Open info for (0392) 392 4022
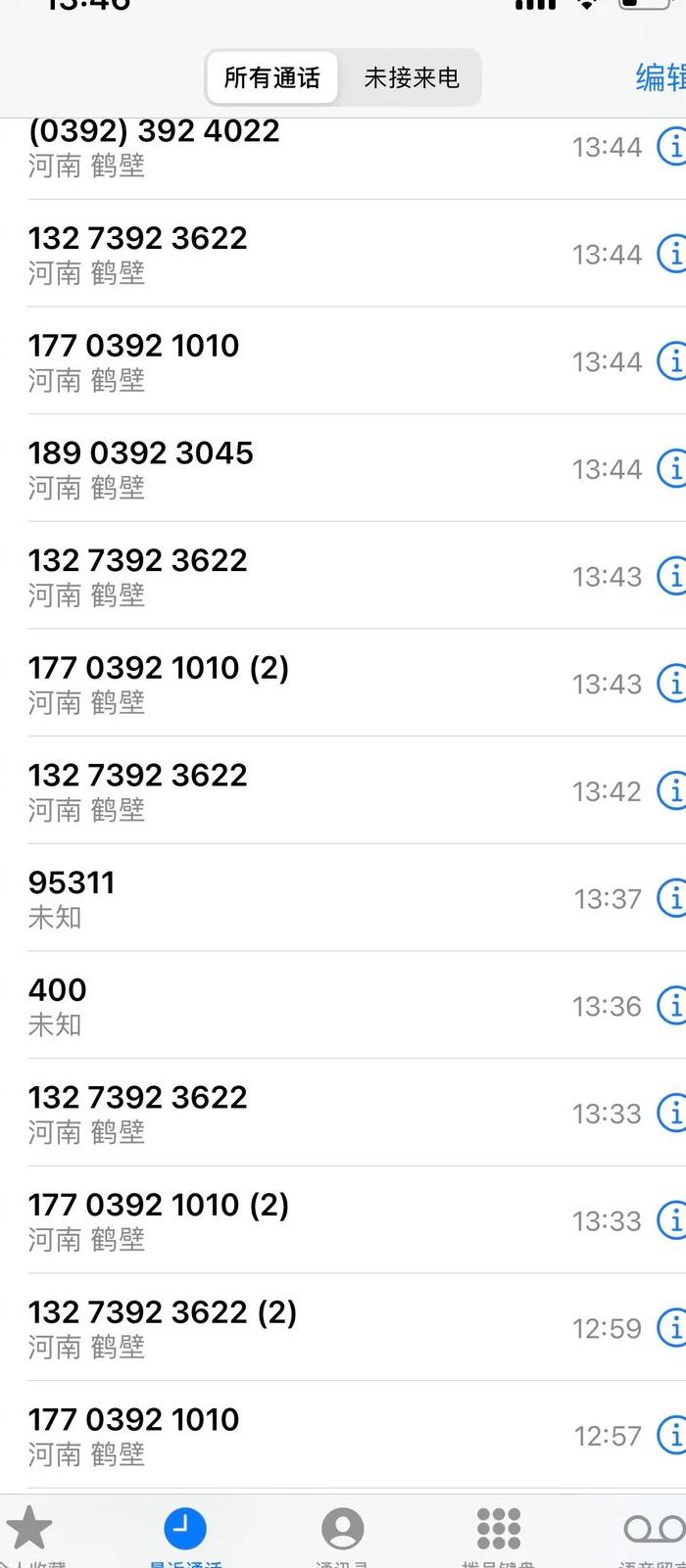Viewport: 686px width, 1568px height. click(x=671, y=147)
